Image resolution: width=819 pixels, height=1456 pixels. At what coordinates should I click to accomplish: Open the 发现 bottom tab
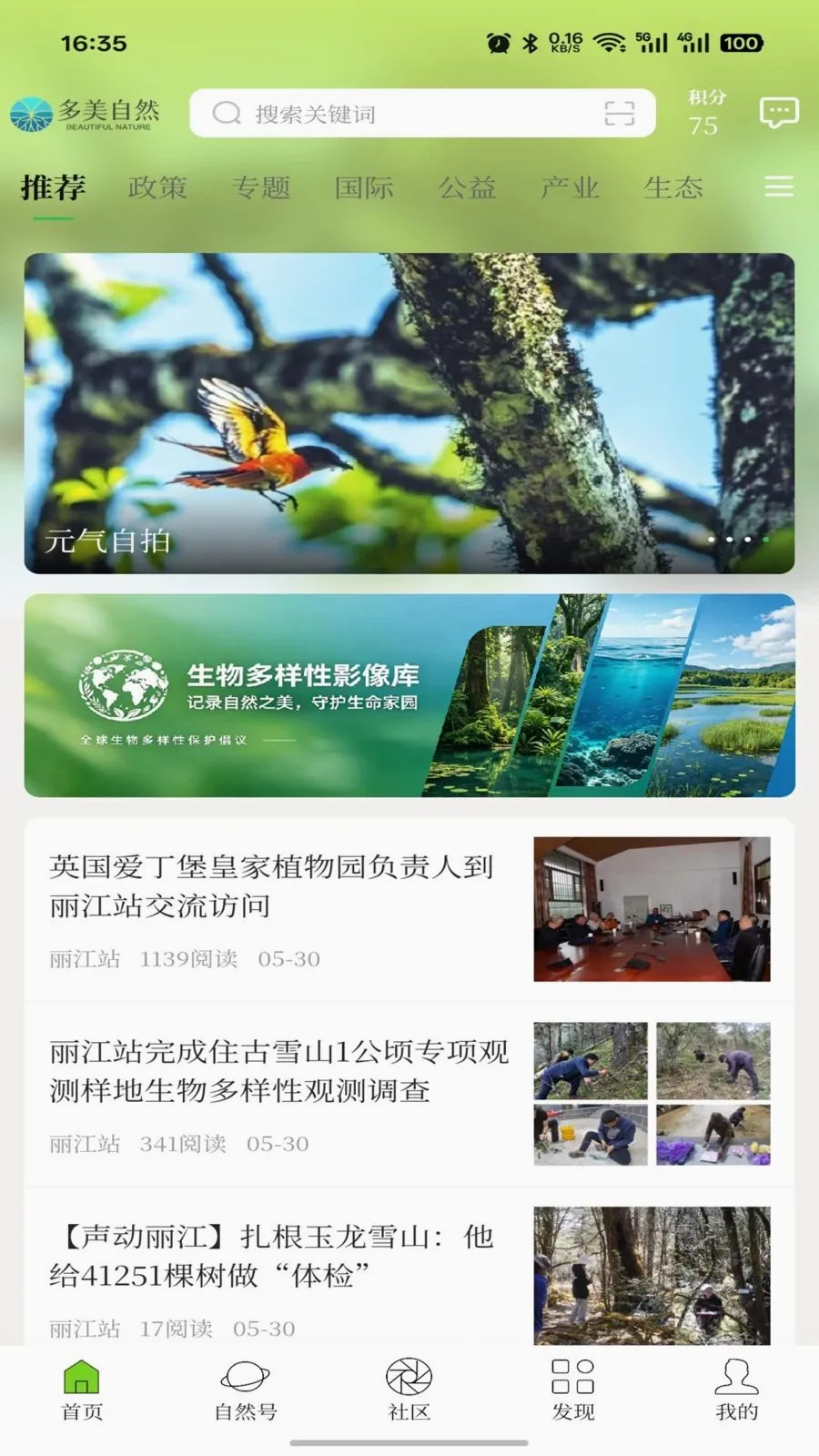point(573,1390)
